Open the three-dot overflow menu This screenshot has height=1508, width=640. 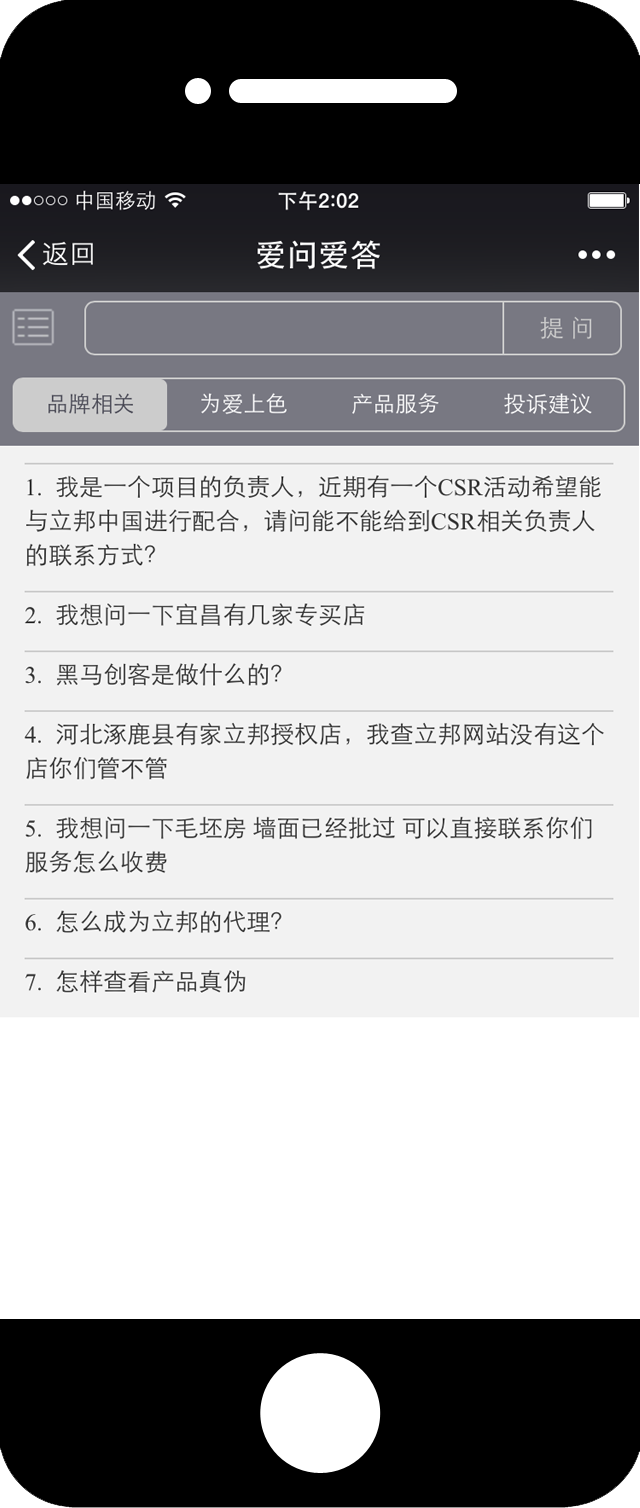(596, 256)
